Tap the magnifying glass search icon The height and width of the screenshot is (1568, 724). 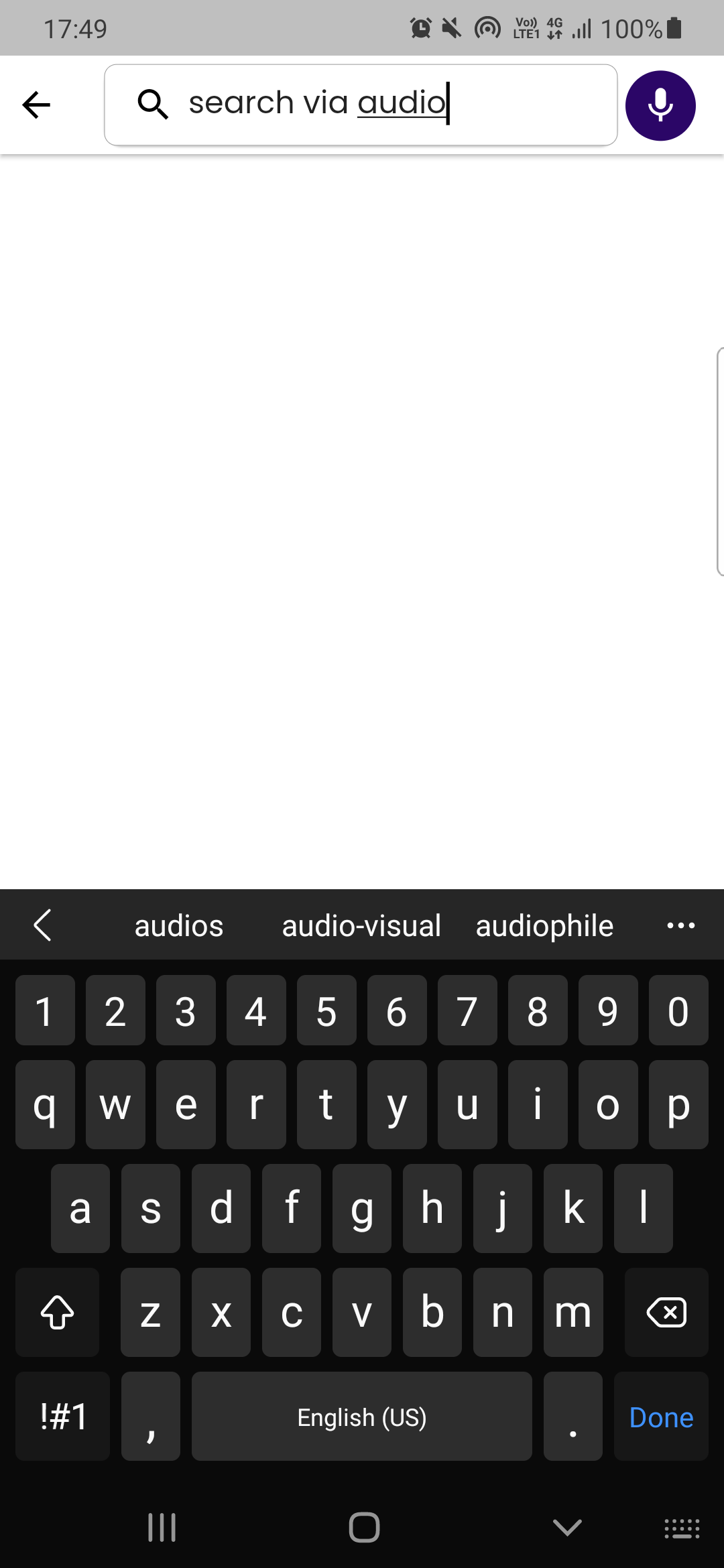(x=153, y=105)
